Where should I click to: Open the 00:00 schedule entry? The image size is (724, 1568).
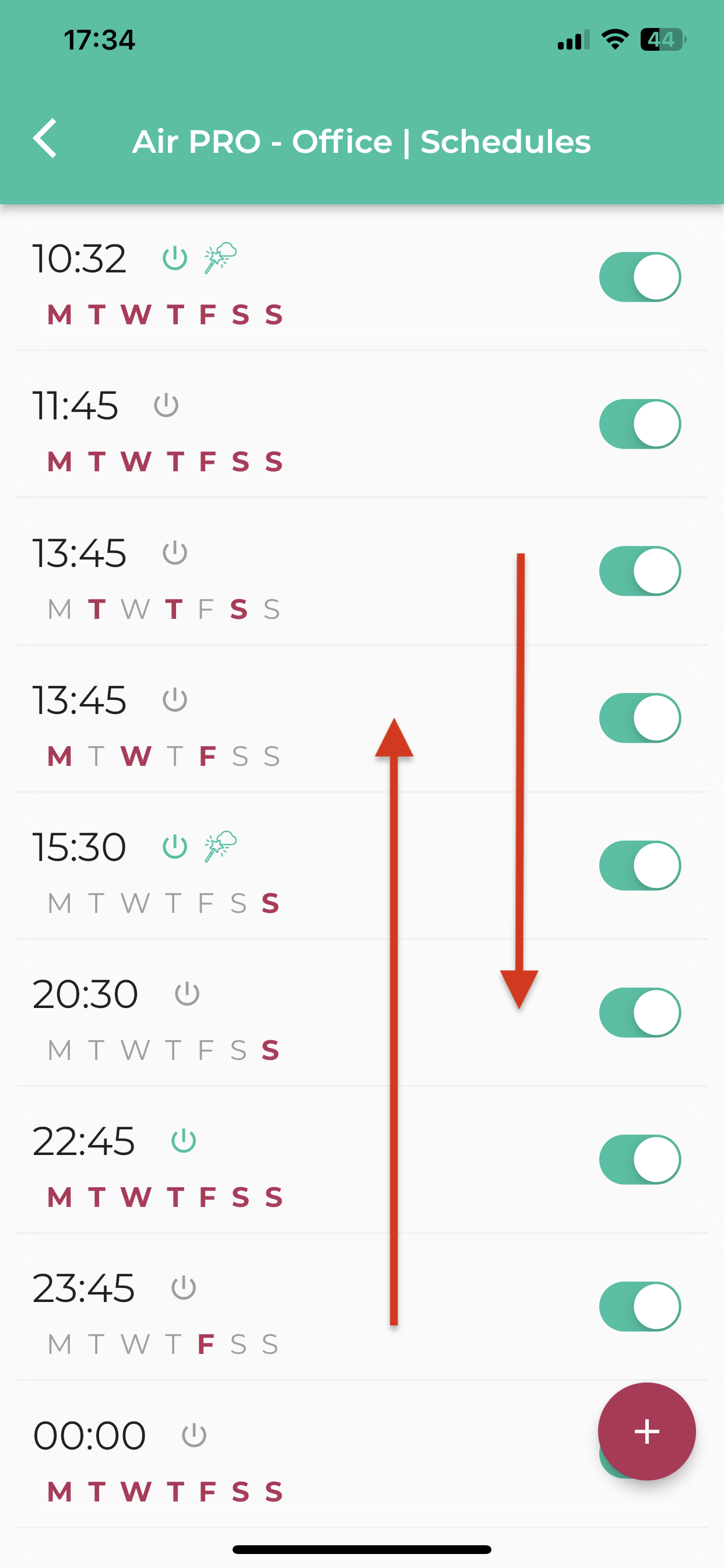(x=304, y=1455)
